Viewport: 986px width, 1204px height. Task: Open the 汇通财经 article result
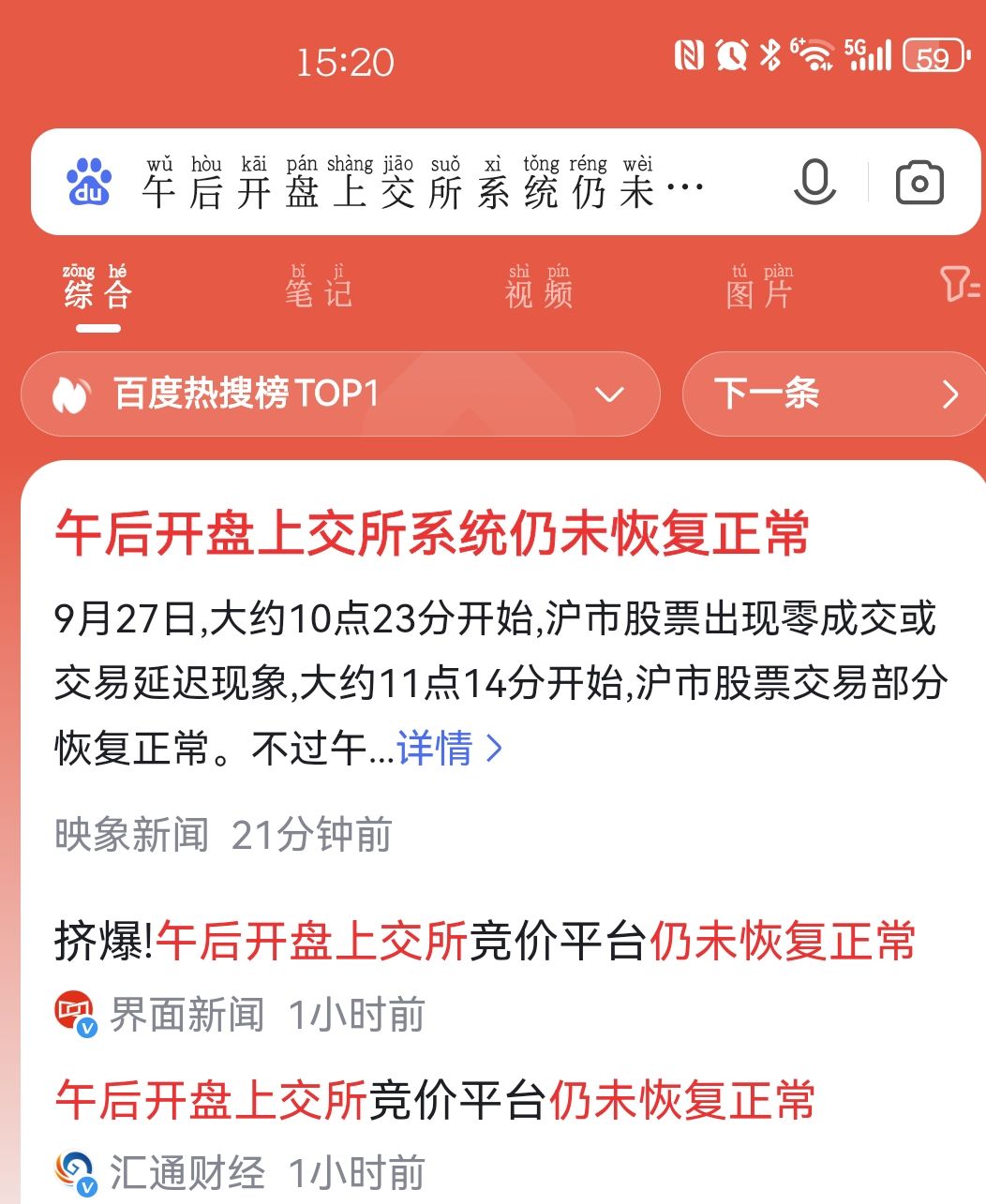[435, 1100]
